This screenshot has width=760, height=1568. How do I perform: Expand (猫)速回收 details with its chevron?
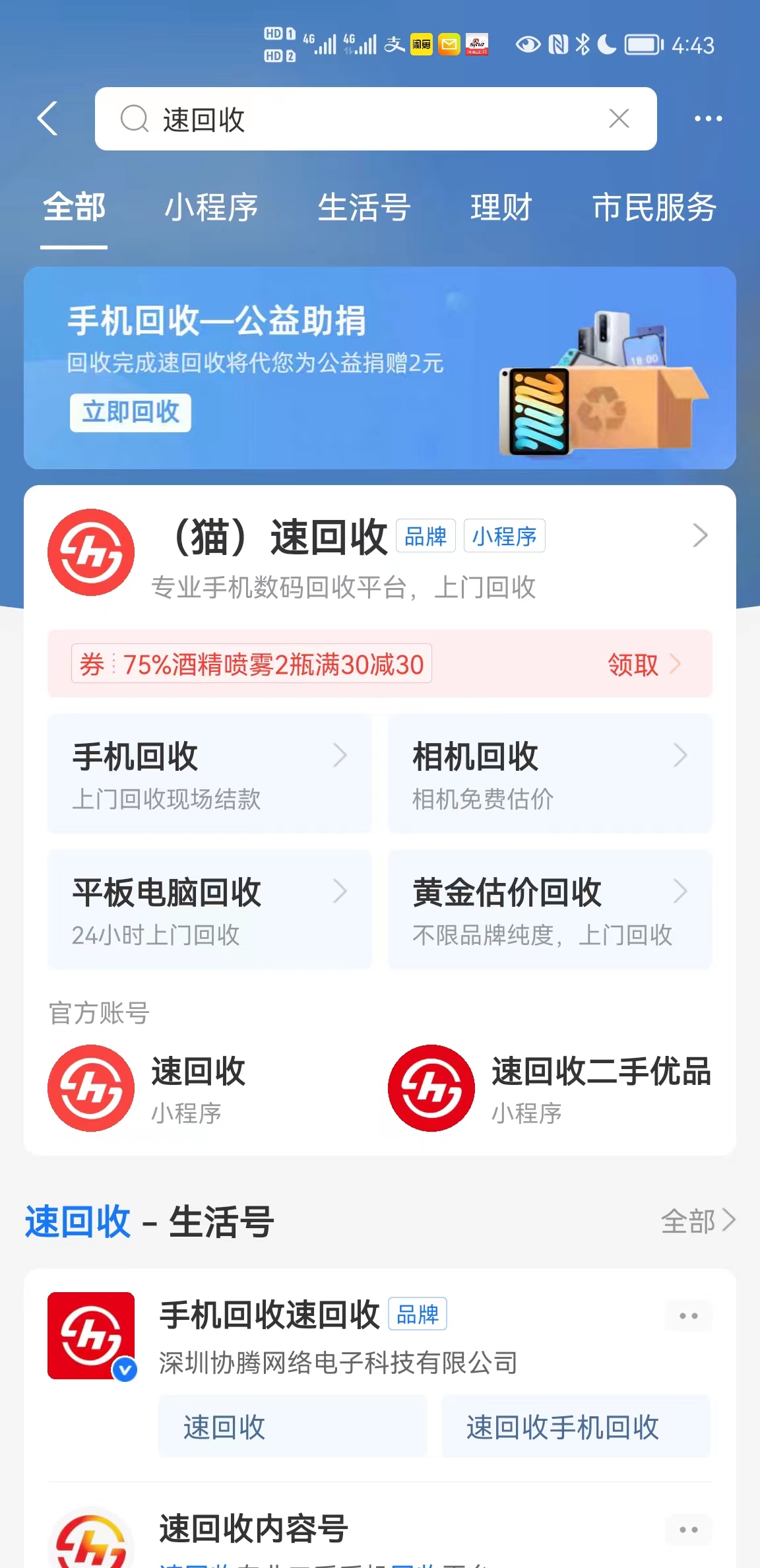pos(699,536)
